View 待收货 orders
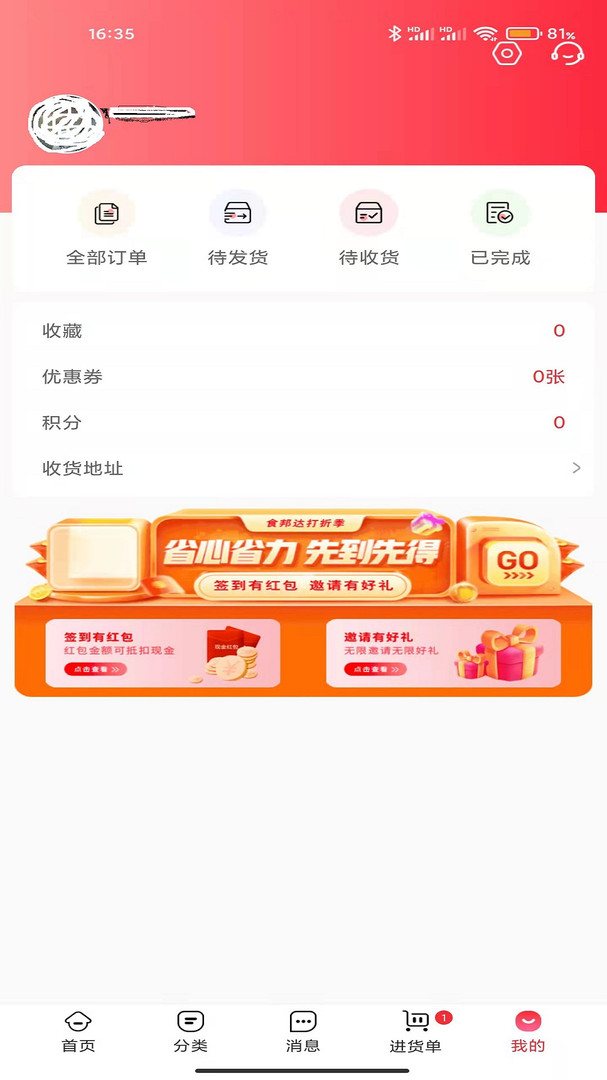 [369, 230]
